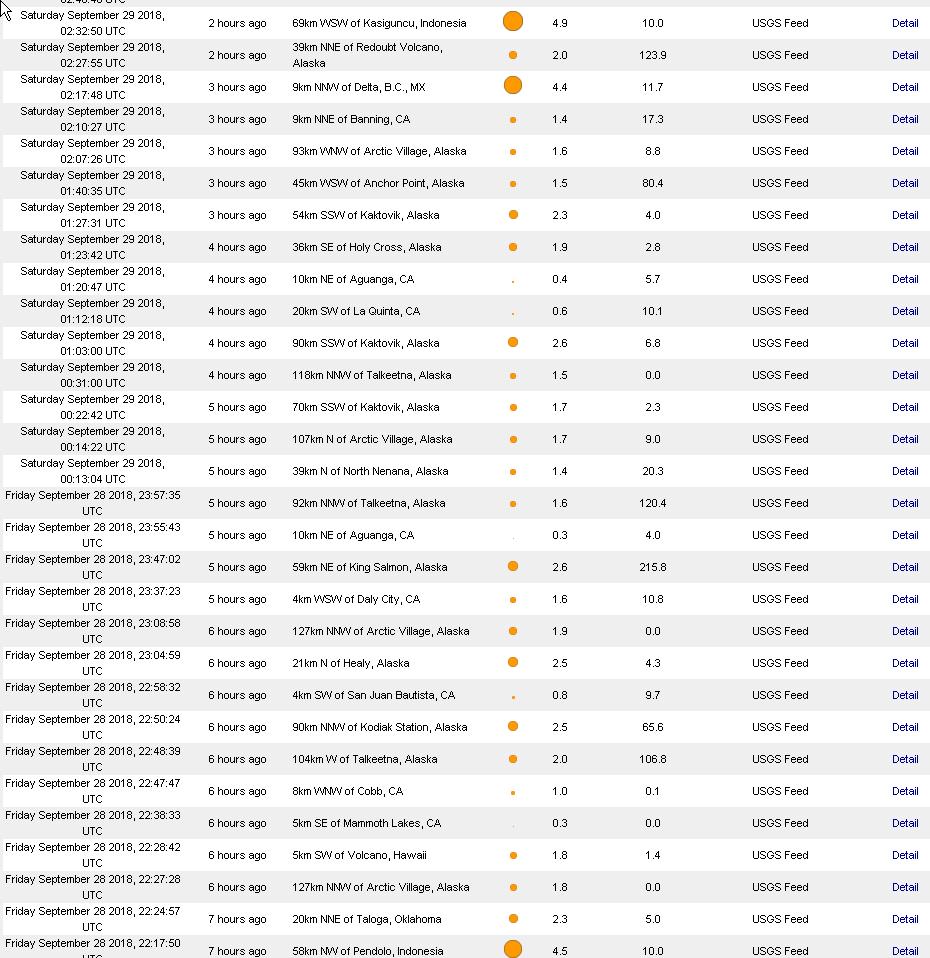
Task: Open Detail link for Banning, CA quake
Action: tap(904, 119)
